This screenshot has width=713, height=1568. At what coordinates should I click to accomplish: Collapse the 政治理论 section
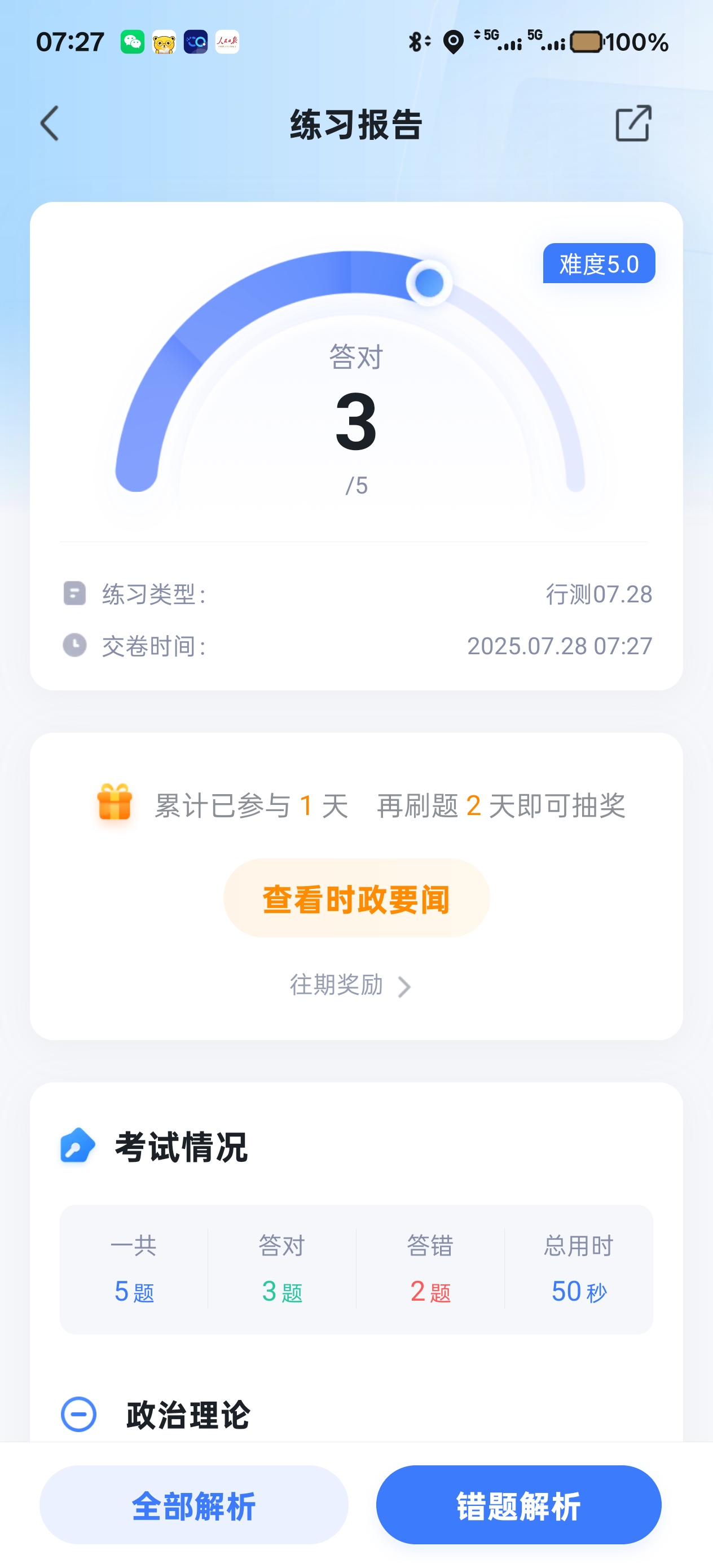pos(78,1414)
